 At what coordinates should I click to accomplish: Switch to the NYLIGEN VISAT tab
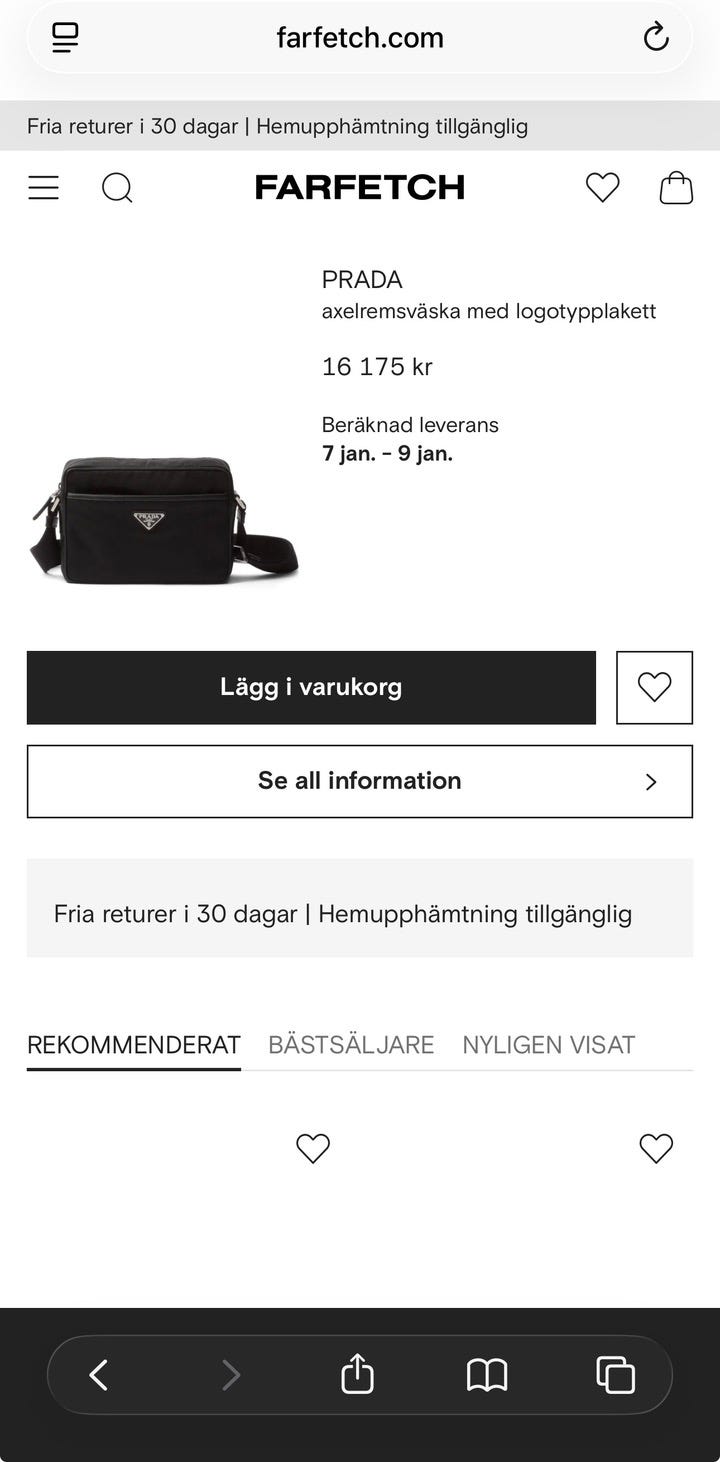click(548, 1044)
